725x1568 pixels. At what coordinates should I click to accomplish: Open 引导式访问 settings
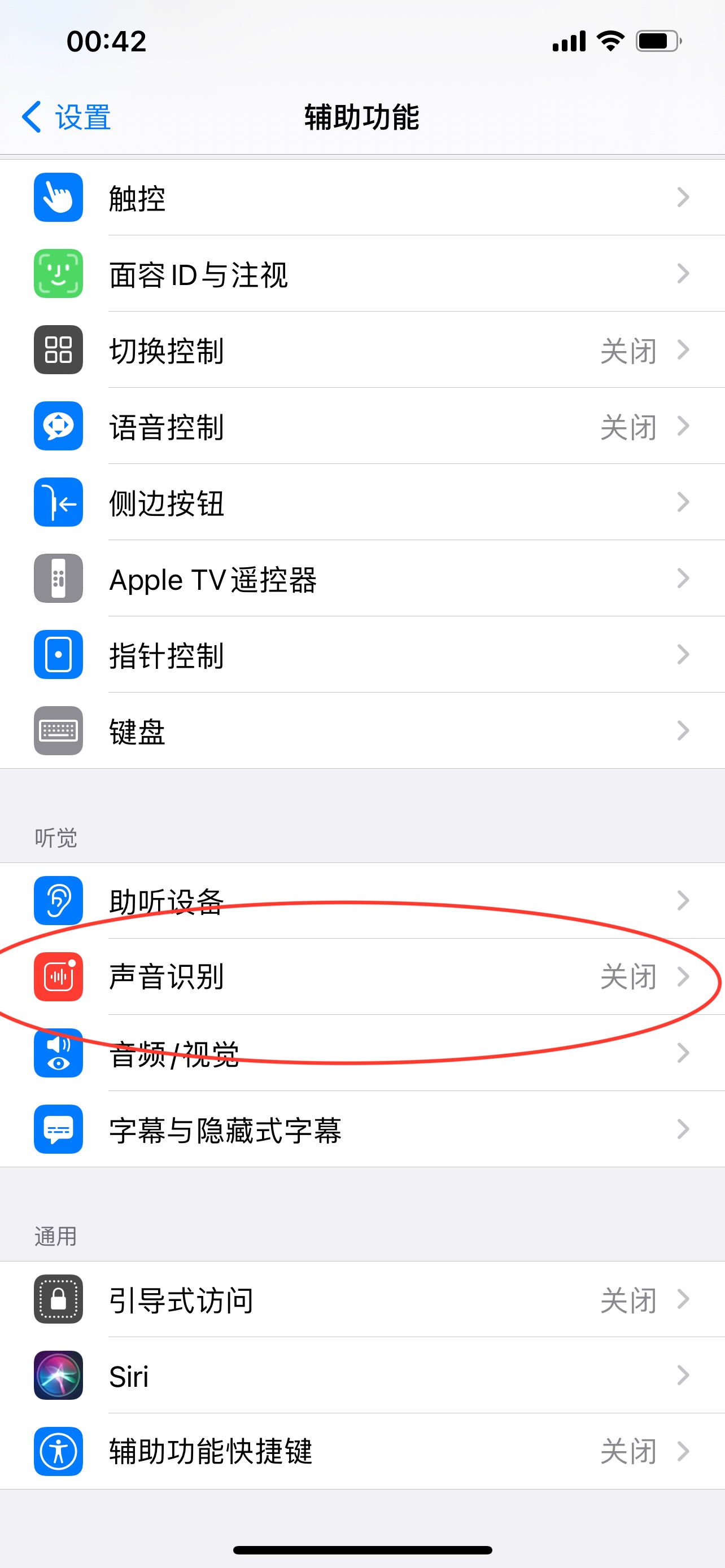pos(362,1299)
